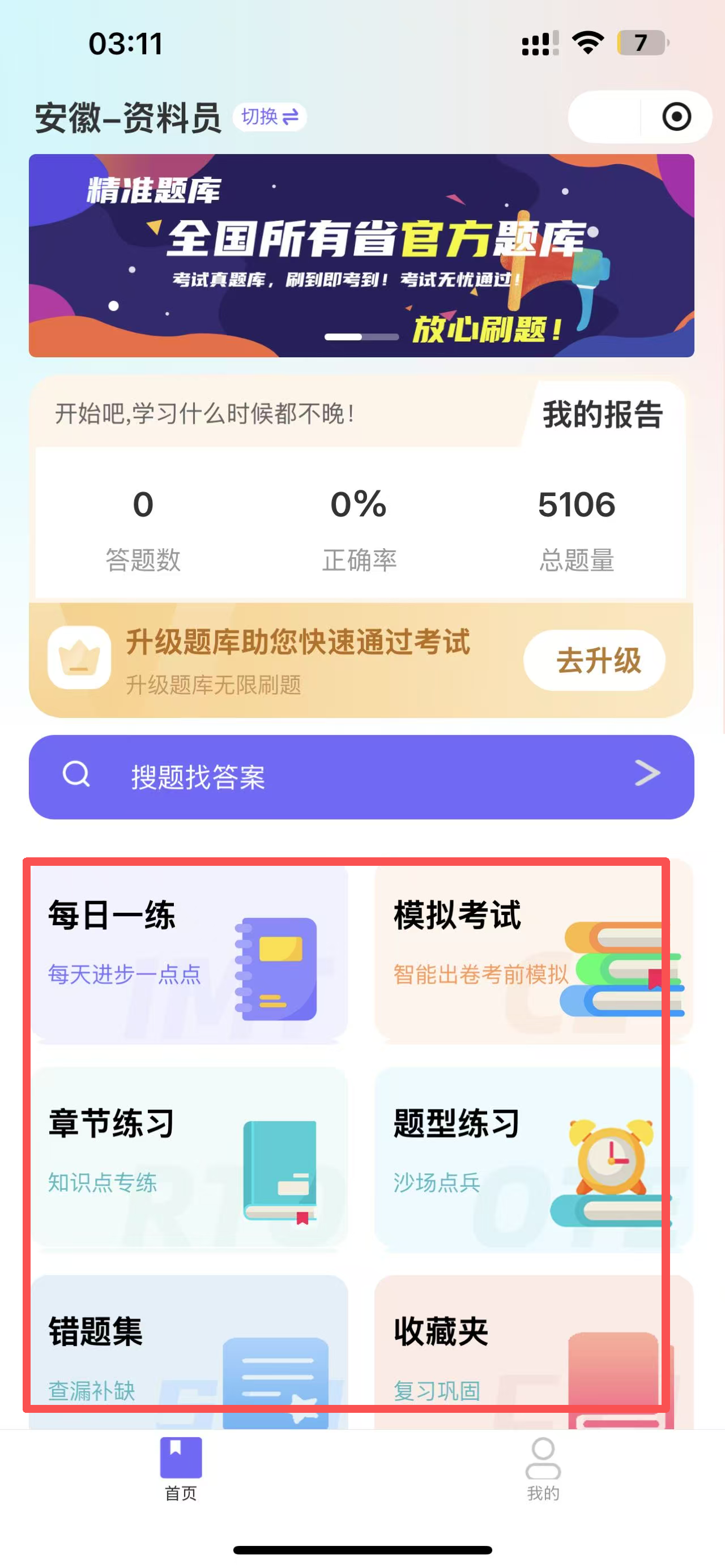Enter 章节练习 chapter practice
Screen dimensions: 725x1568
pos(189,1159)
